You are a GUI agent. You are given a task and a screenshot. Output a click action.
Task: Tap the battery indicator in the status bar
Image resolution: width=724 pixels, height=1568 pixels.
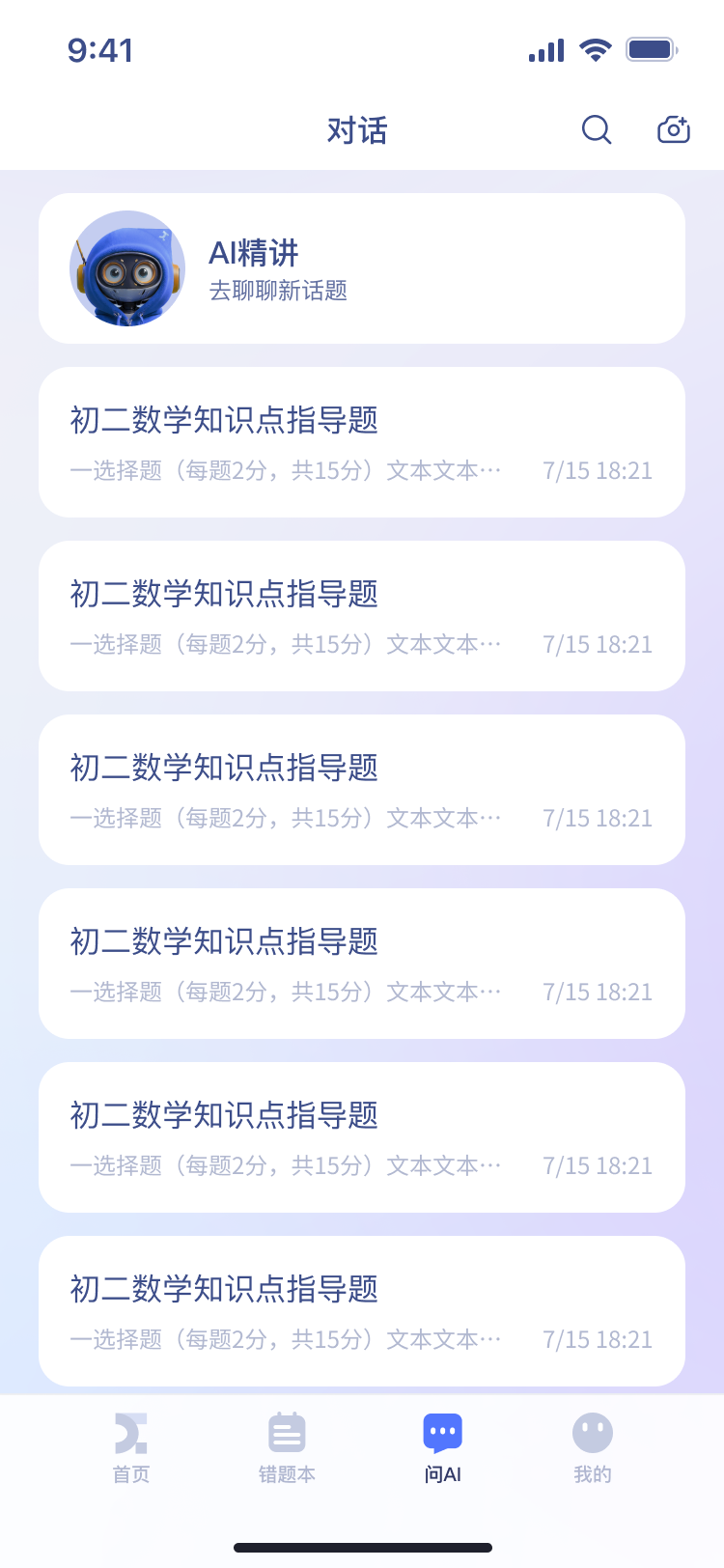[x=651, y=48]
